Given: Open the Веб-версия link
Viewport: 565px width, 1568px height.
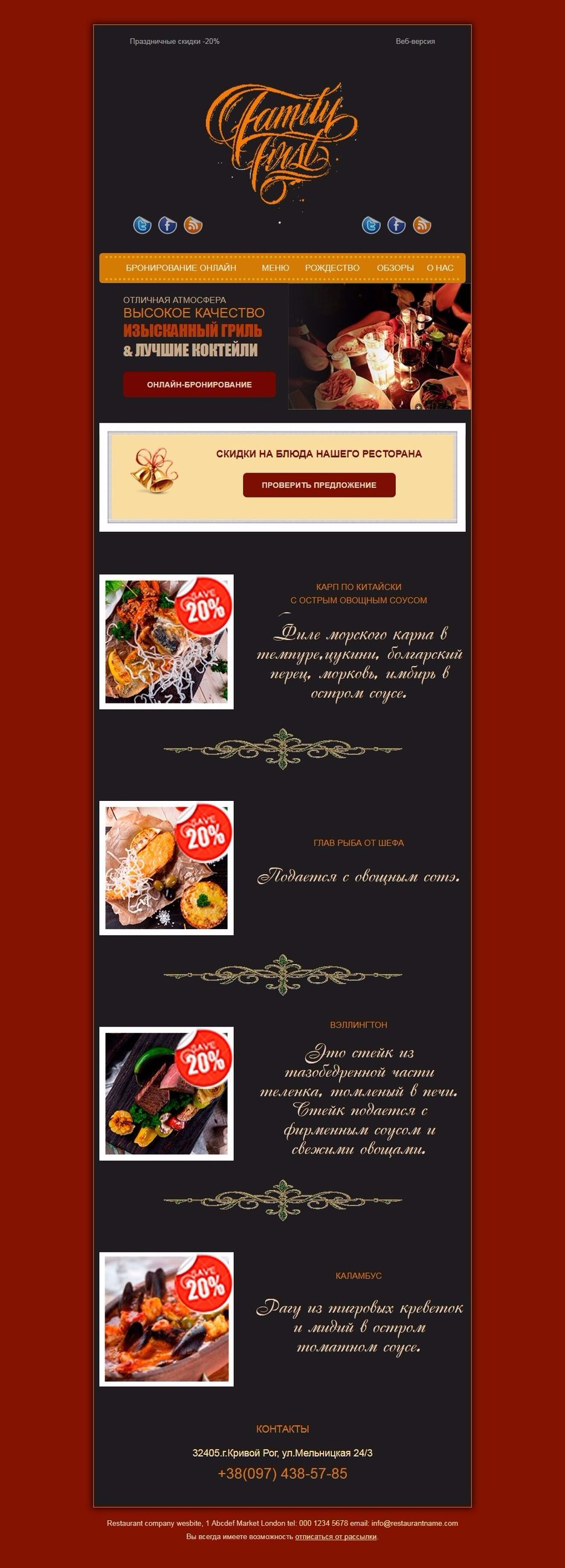Looking at the screenshot, I should click(x=415, y=41).
